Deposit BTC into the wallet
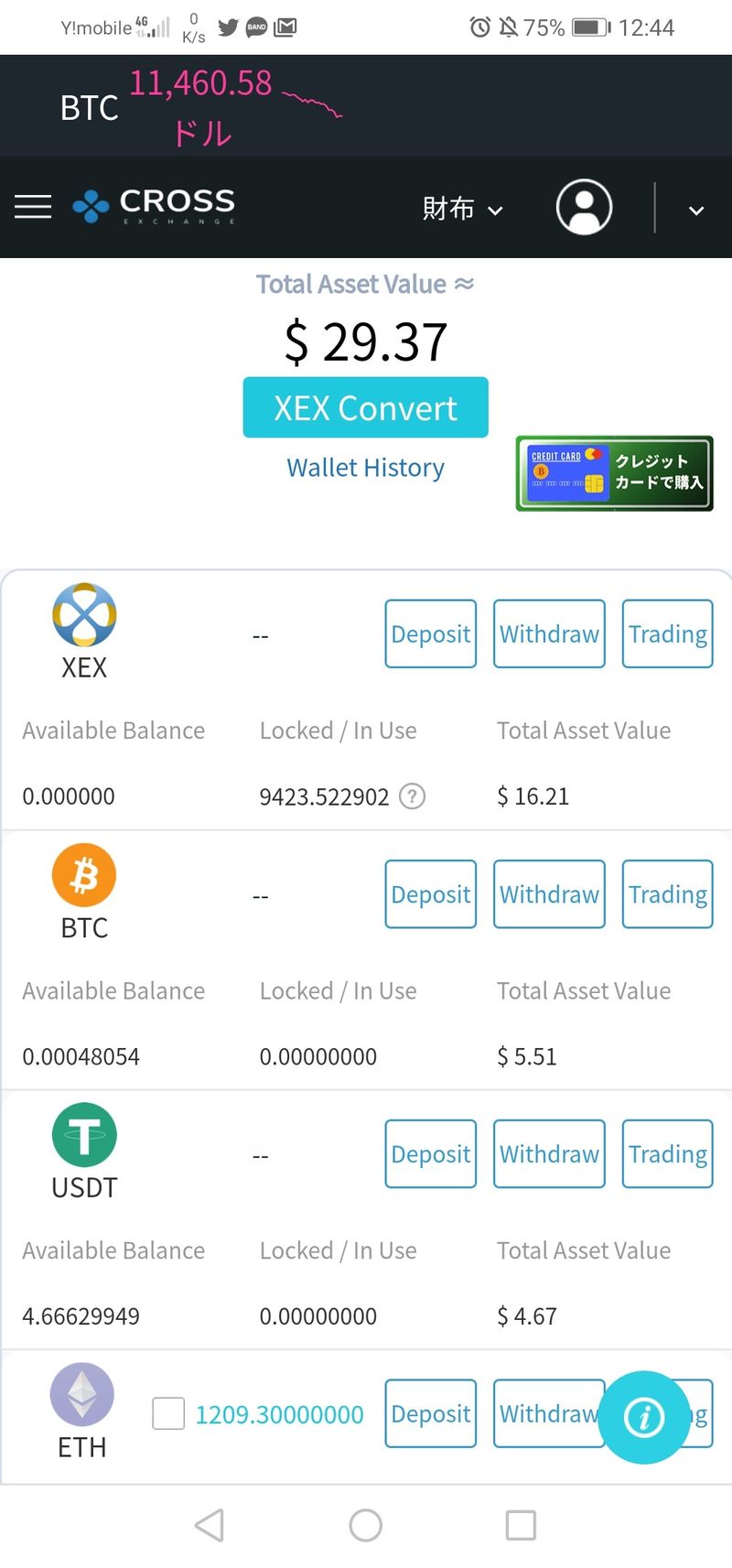The width and height of the screenshot is (732, 1568). pyautogui.click(x=430, y=893)
